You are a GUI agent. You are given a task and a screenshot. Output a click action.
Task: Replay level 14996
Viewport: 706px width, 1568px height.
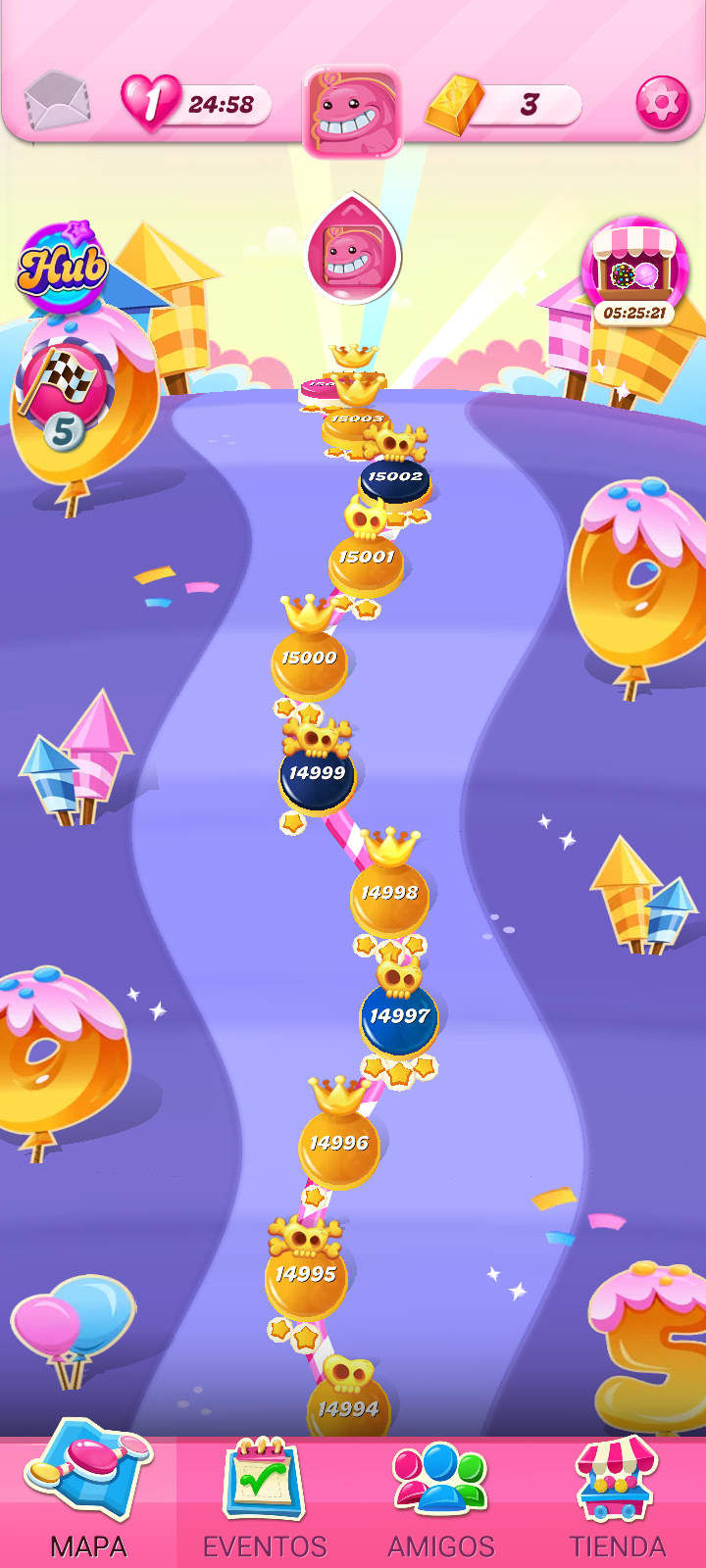tap(338, 1145)
